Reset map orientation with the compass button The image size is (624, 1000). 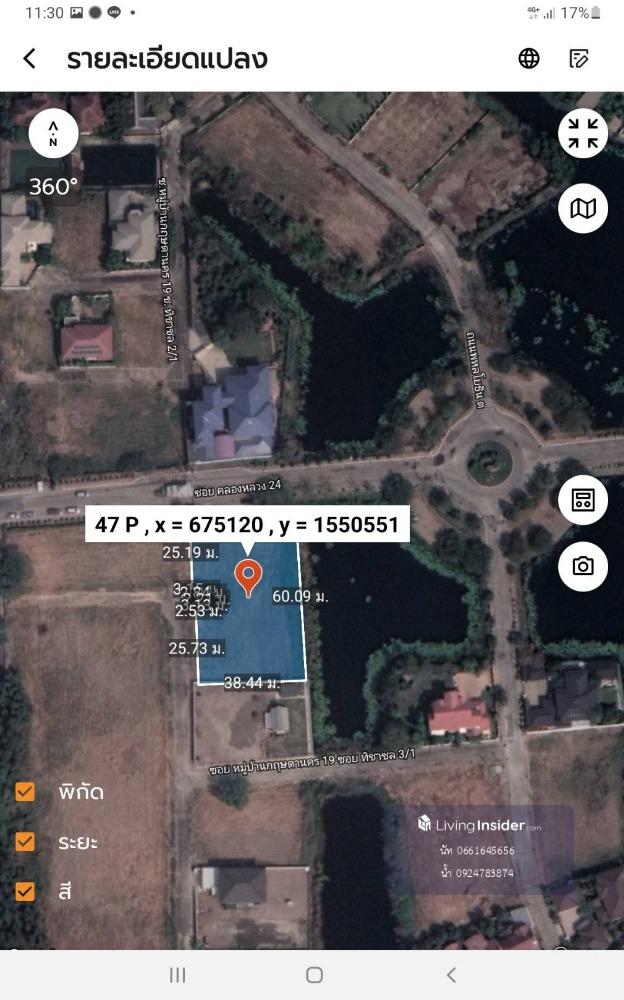(53, 134)
